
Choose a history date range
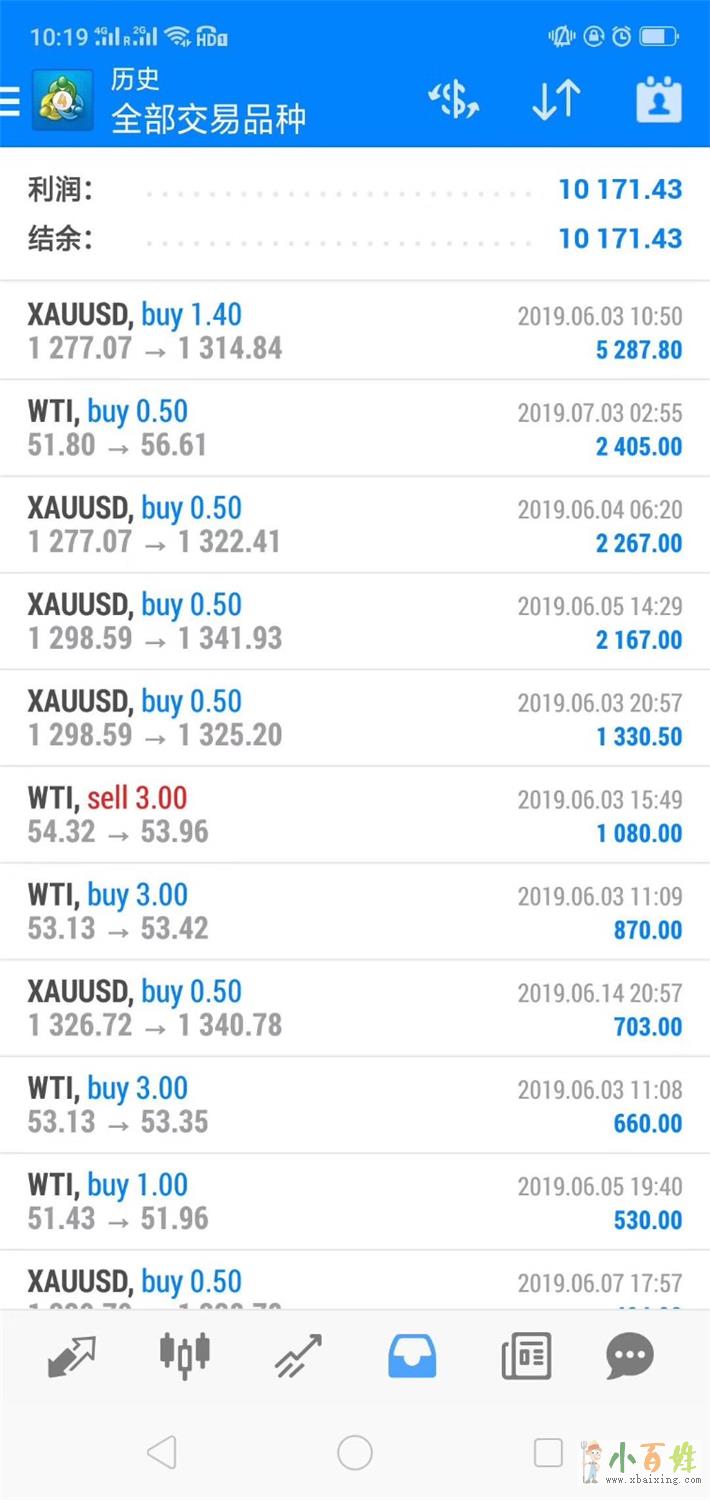tap(658, 101)
